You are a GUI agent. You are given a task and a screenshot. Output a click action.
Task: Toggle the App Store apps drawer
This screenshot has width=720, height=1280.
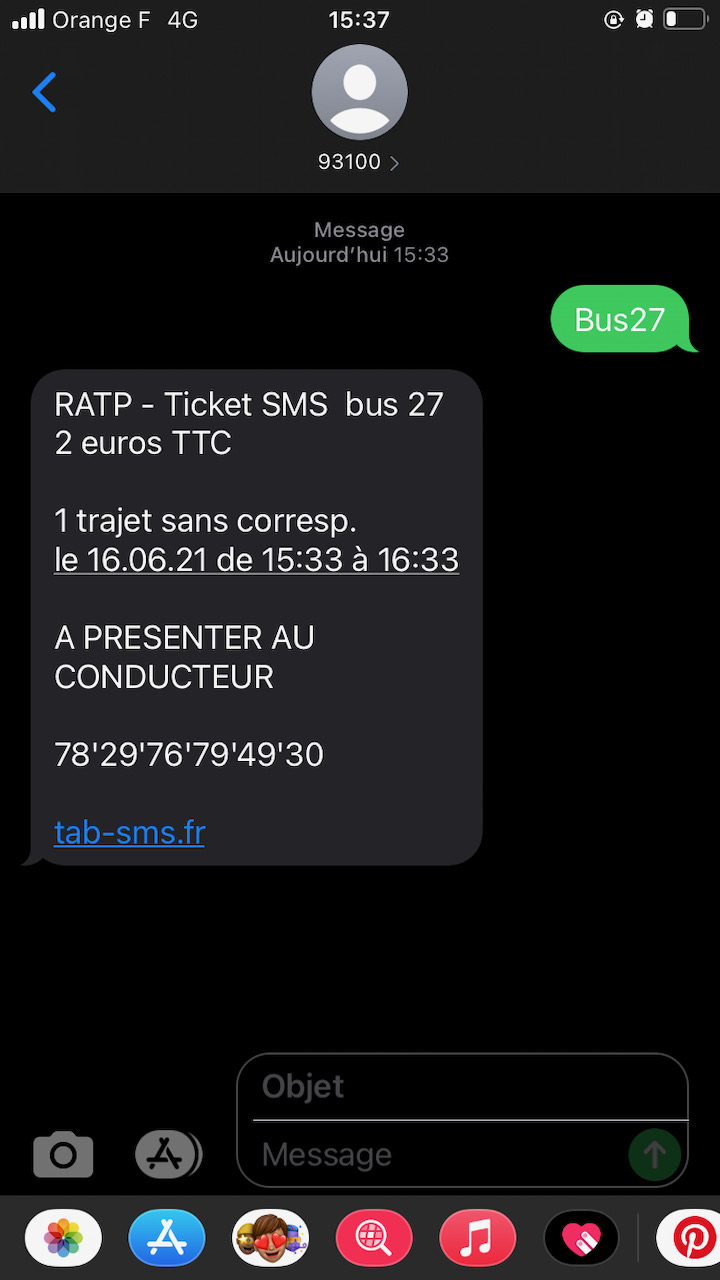click(167, 1155)
